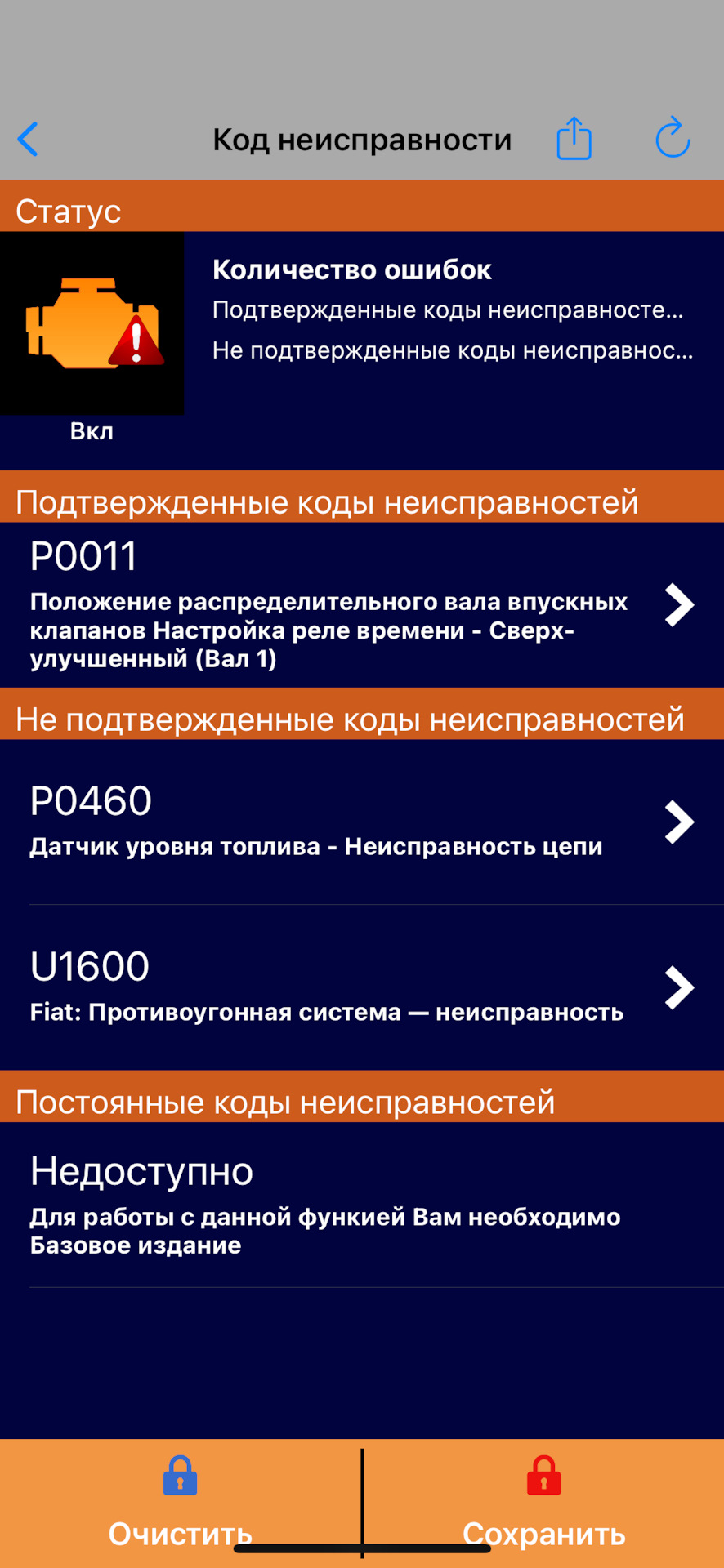The width and height of the screenshot is (724, 1568).
Task: Refresh the fault codes list
Action: click(x=673, y=137)
